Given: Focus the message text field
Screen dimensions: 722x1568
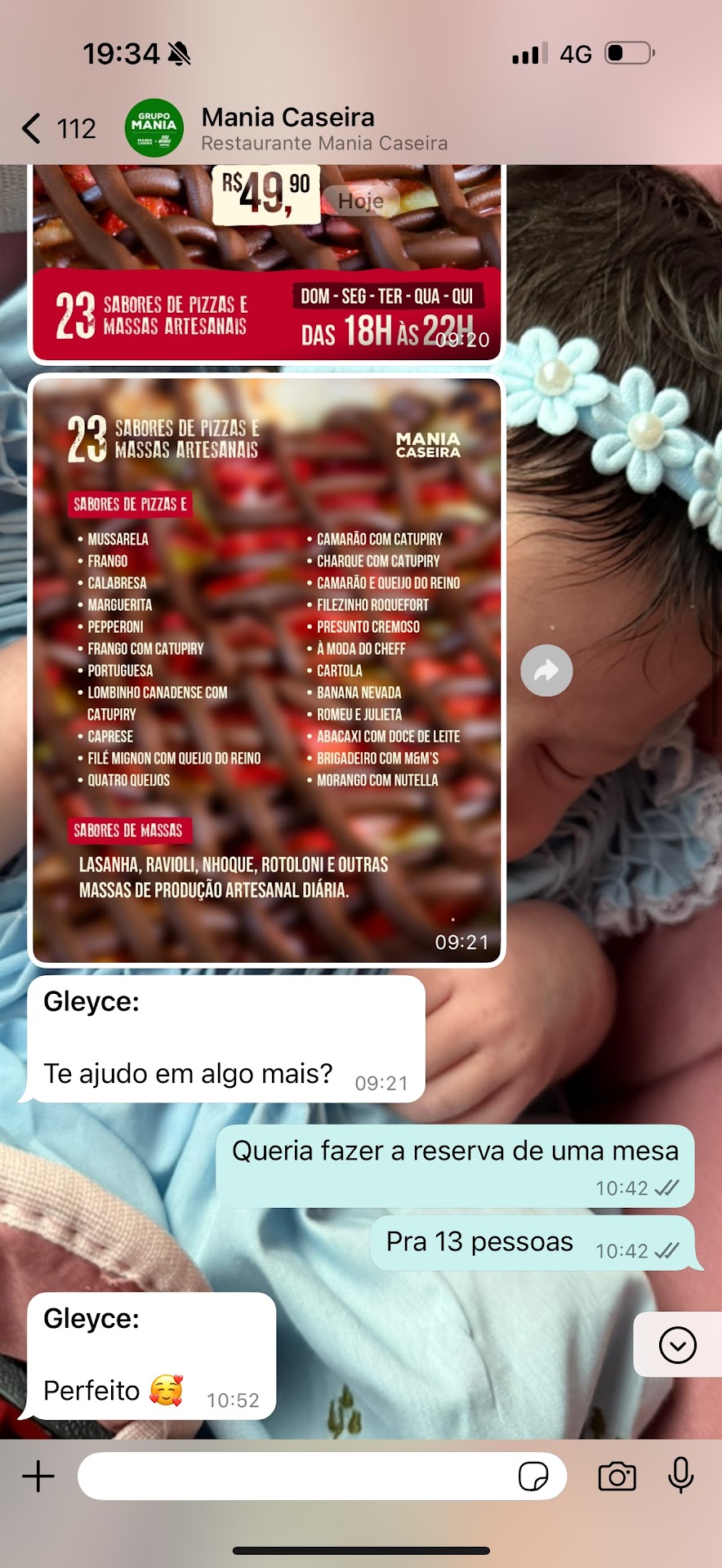Looking at the screenshot, I should pyautogui.click(x=294, y=1477).
